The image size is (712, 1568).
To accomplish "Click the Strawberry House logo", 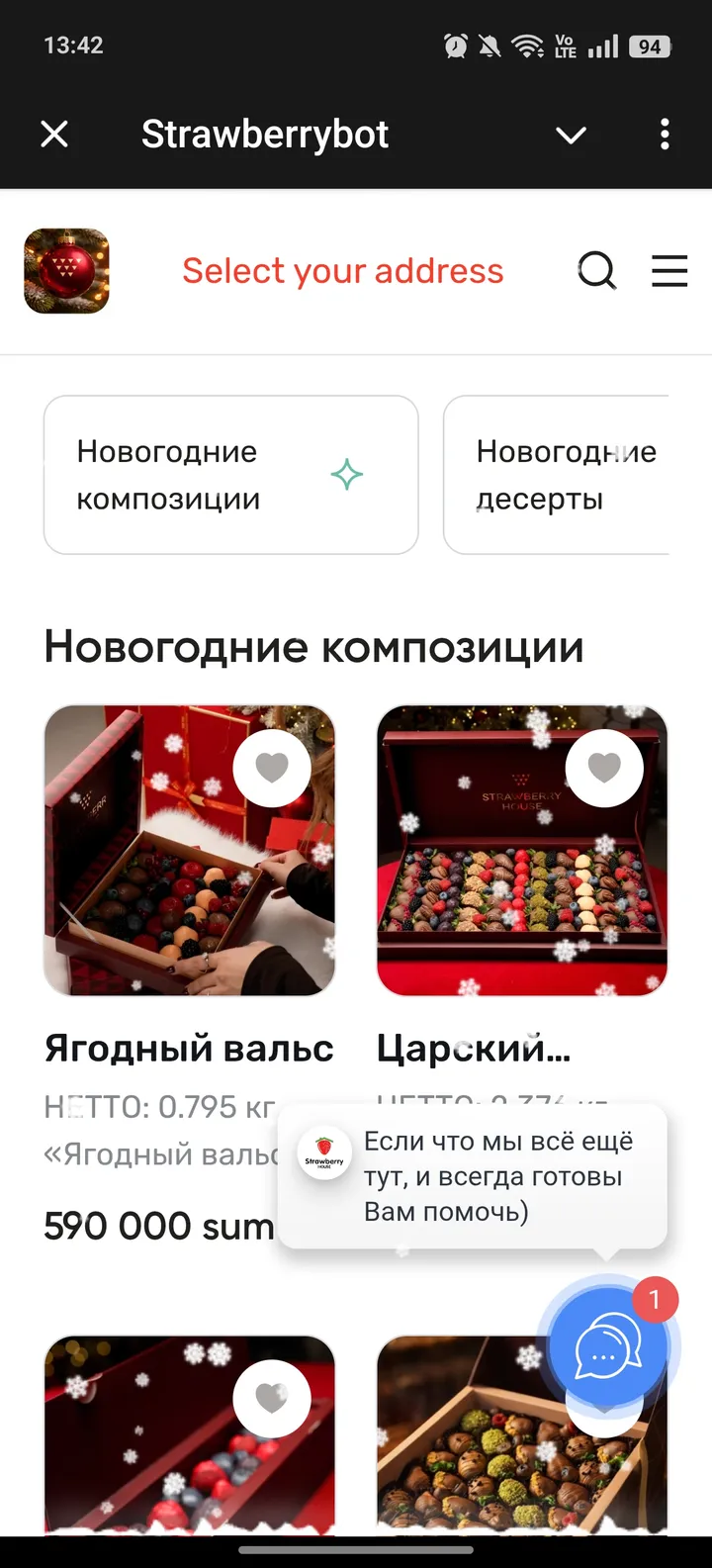I will click(x=66, y=270).
